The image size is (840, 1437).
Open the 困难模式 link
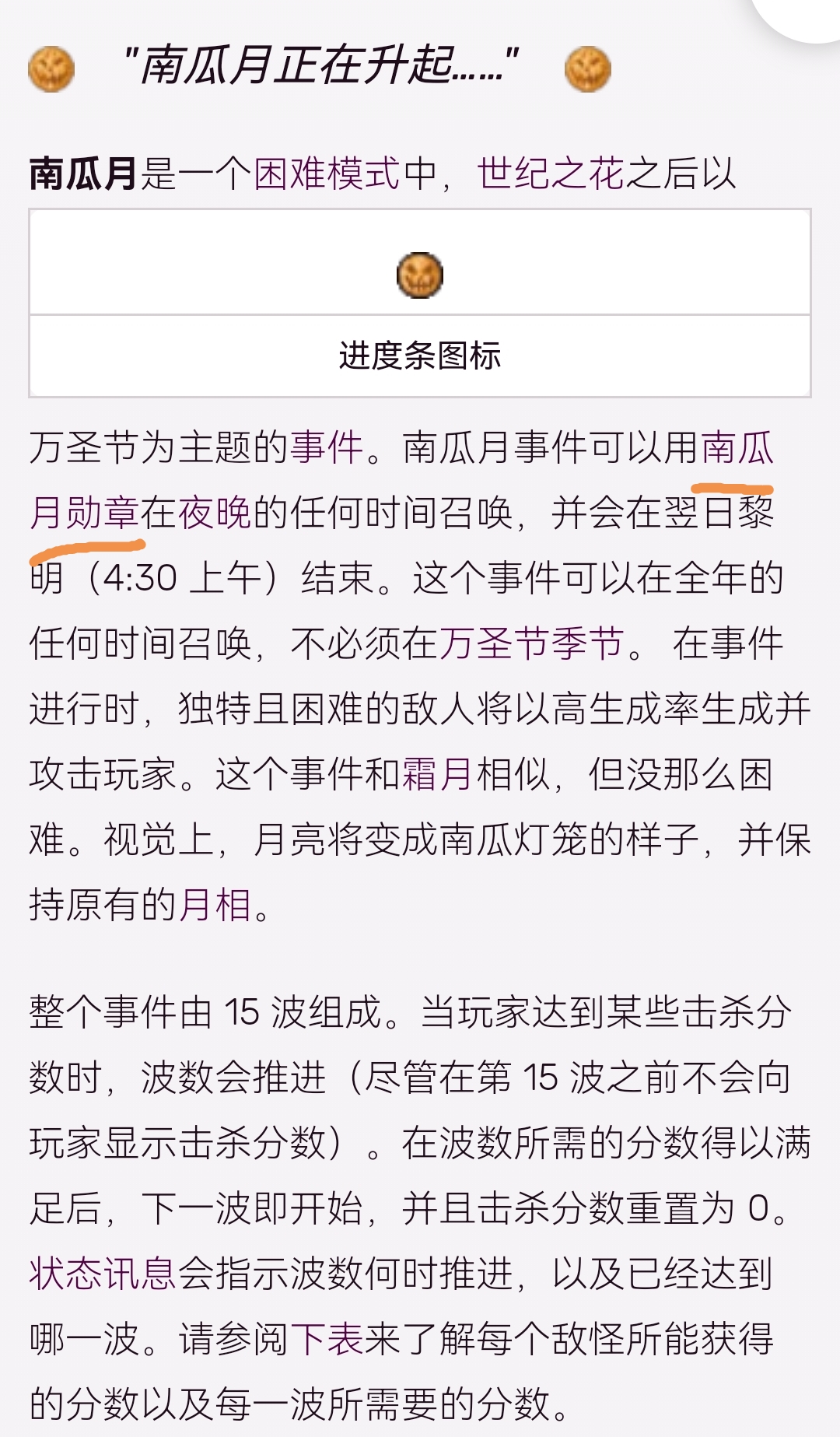(327, 173)
